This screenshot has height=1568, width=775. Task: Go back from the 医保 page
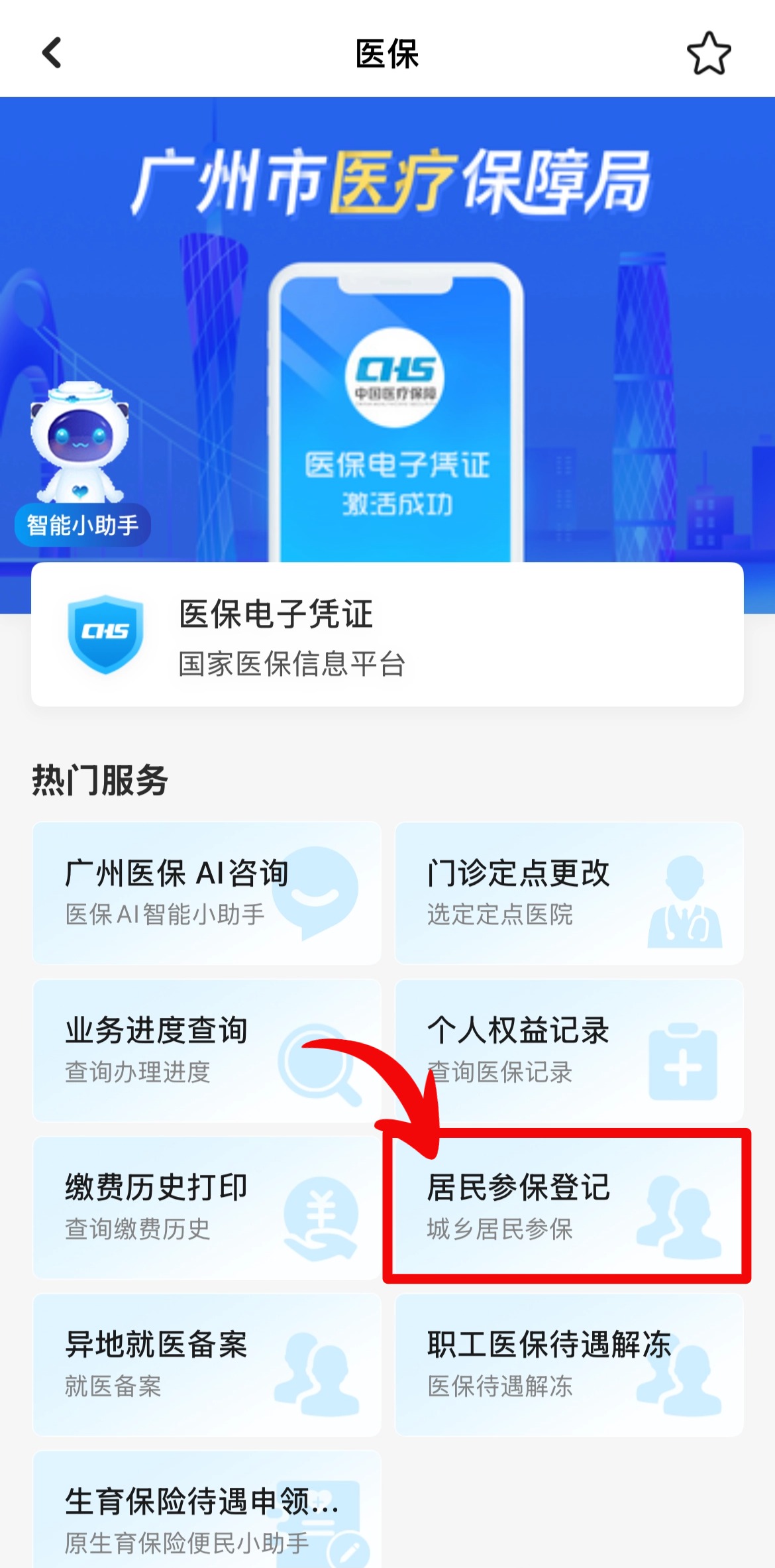tap(52, 53)
